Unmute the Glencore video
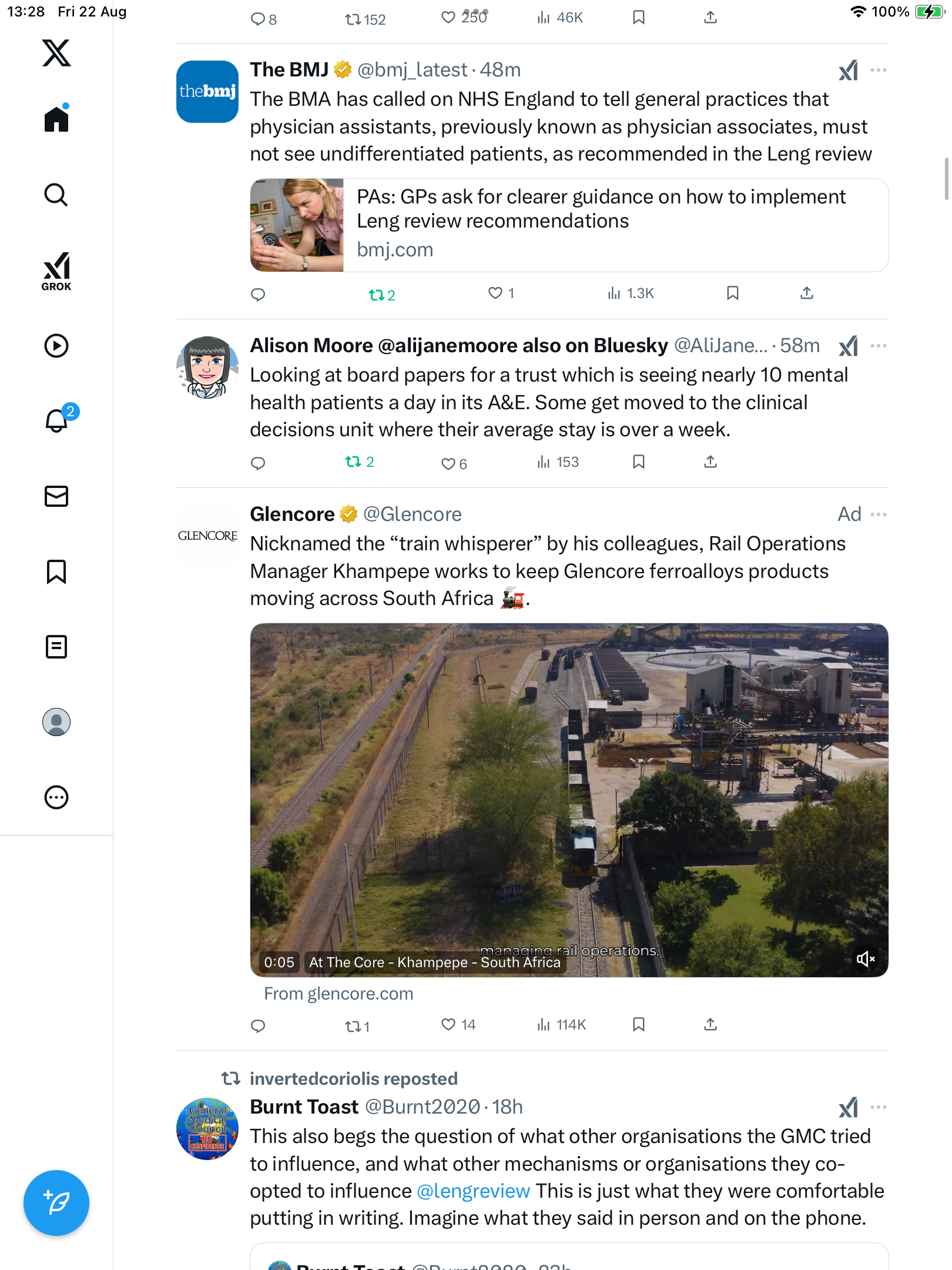The height and width of the screenshot is (1270, 952). (x=865, y=959)
